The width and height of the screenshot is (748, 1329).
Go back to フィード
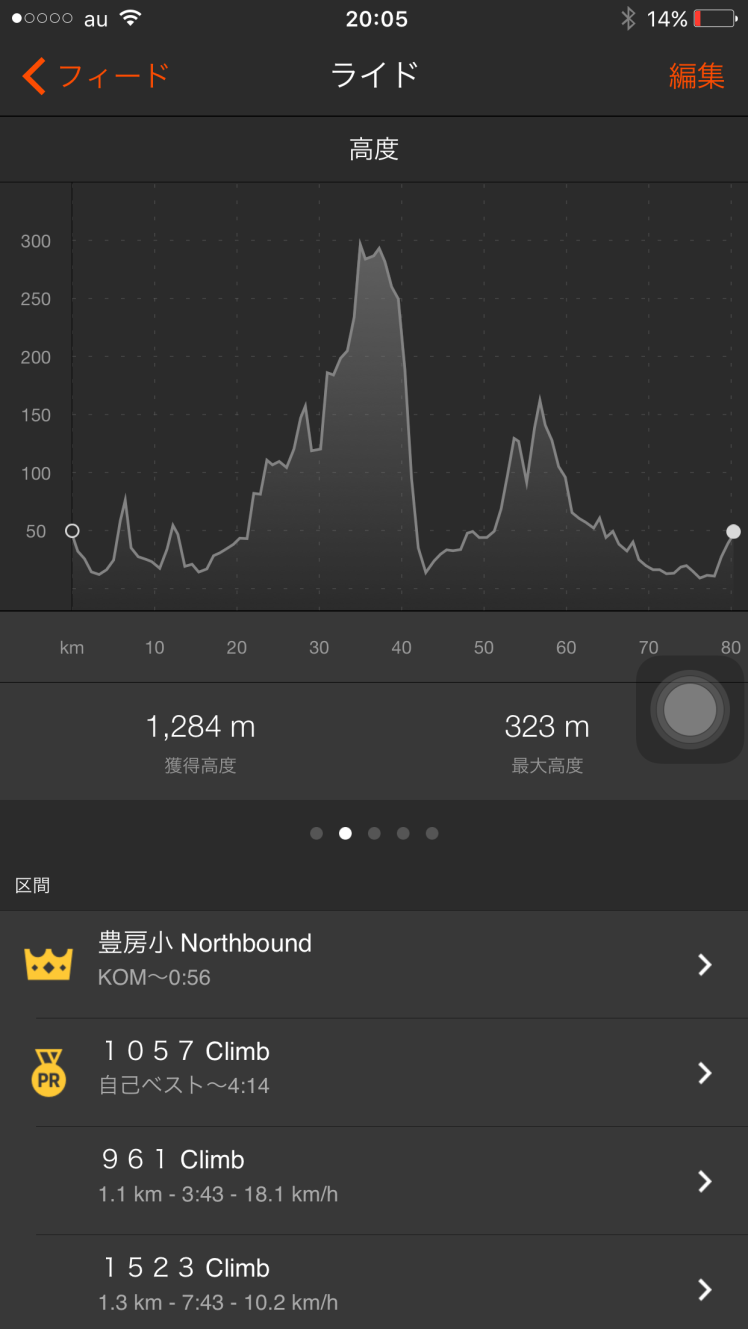click(95, 76)
